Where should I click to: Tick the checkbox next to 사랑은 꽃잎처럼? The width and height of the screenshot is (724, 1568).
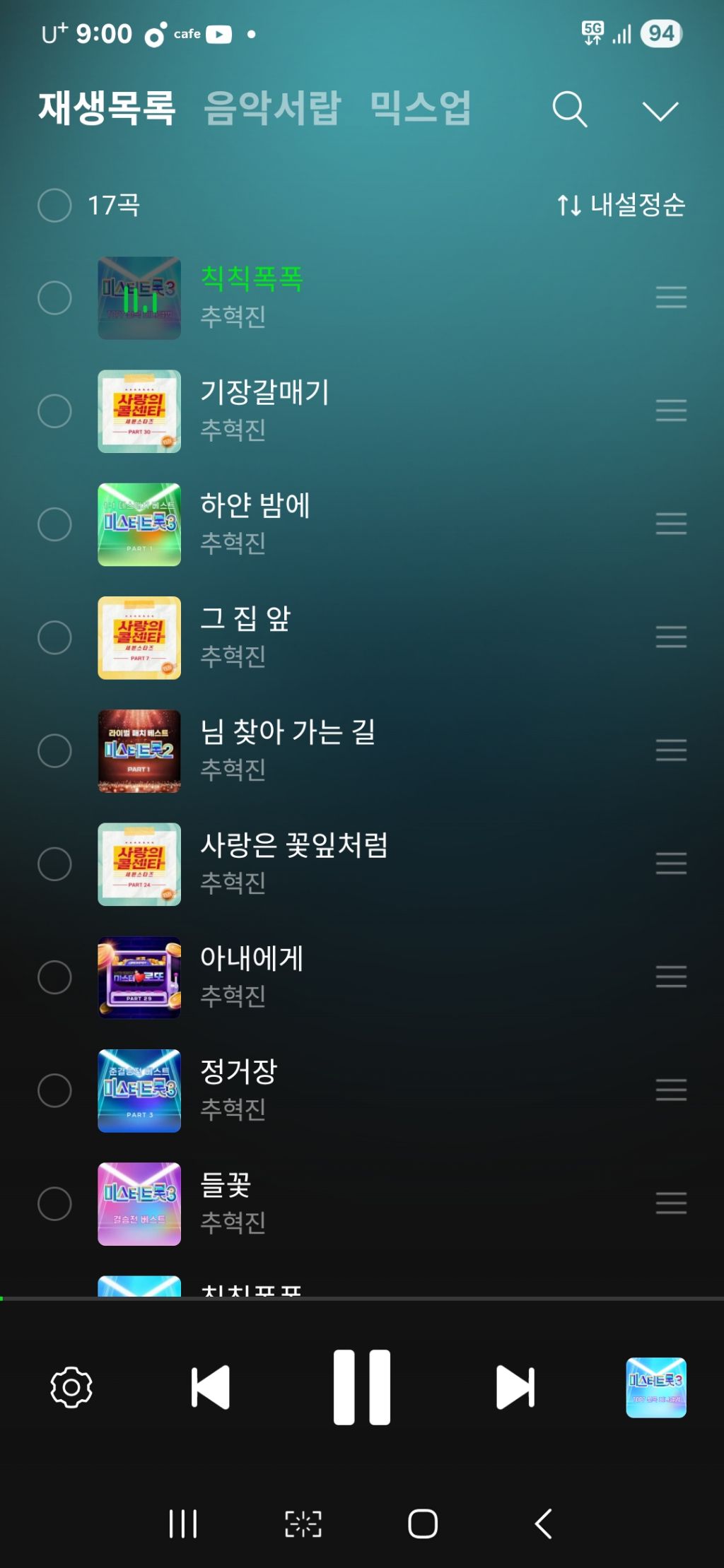click(x=54, y=863)
